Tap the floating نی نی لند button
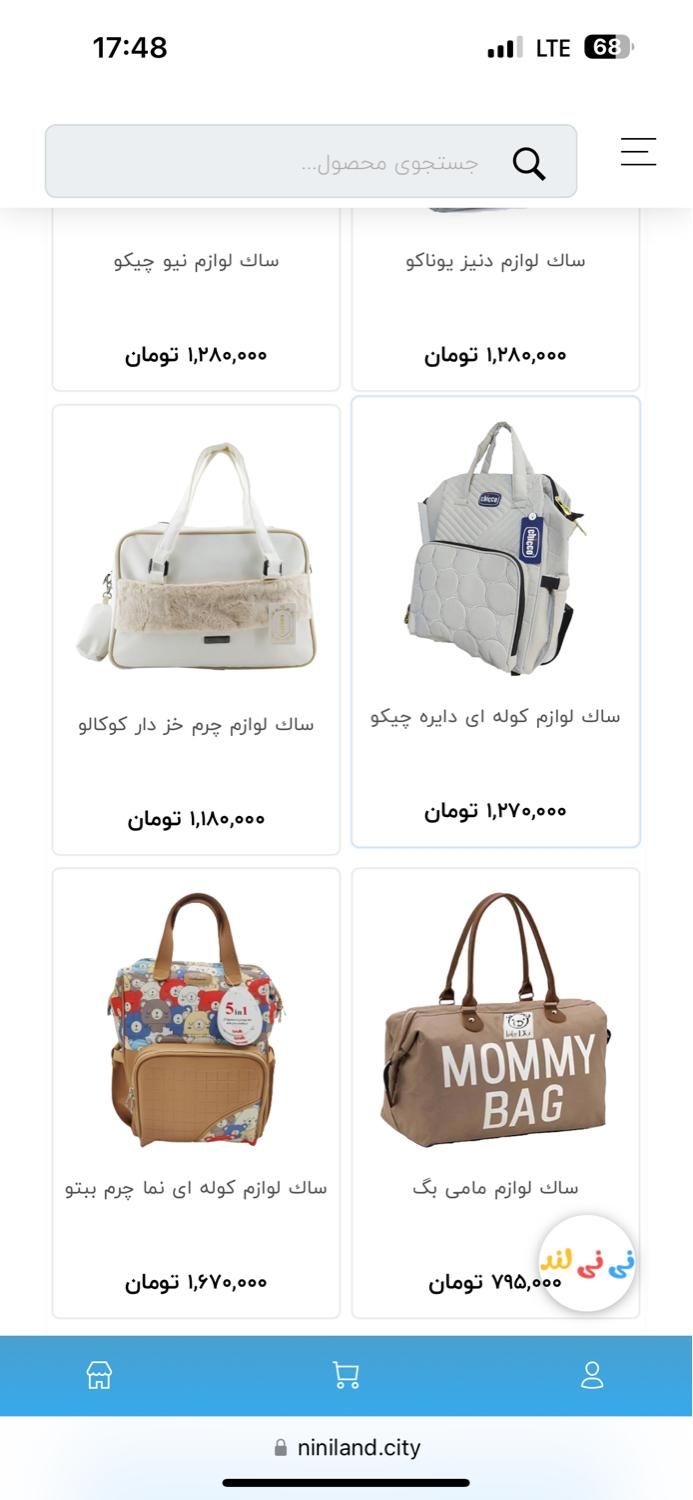The height and width of the screenshot is (1500, 693). (588, 1263)
